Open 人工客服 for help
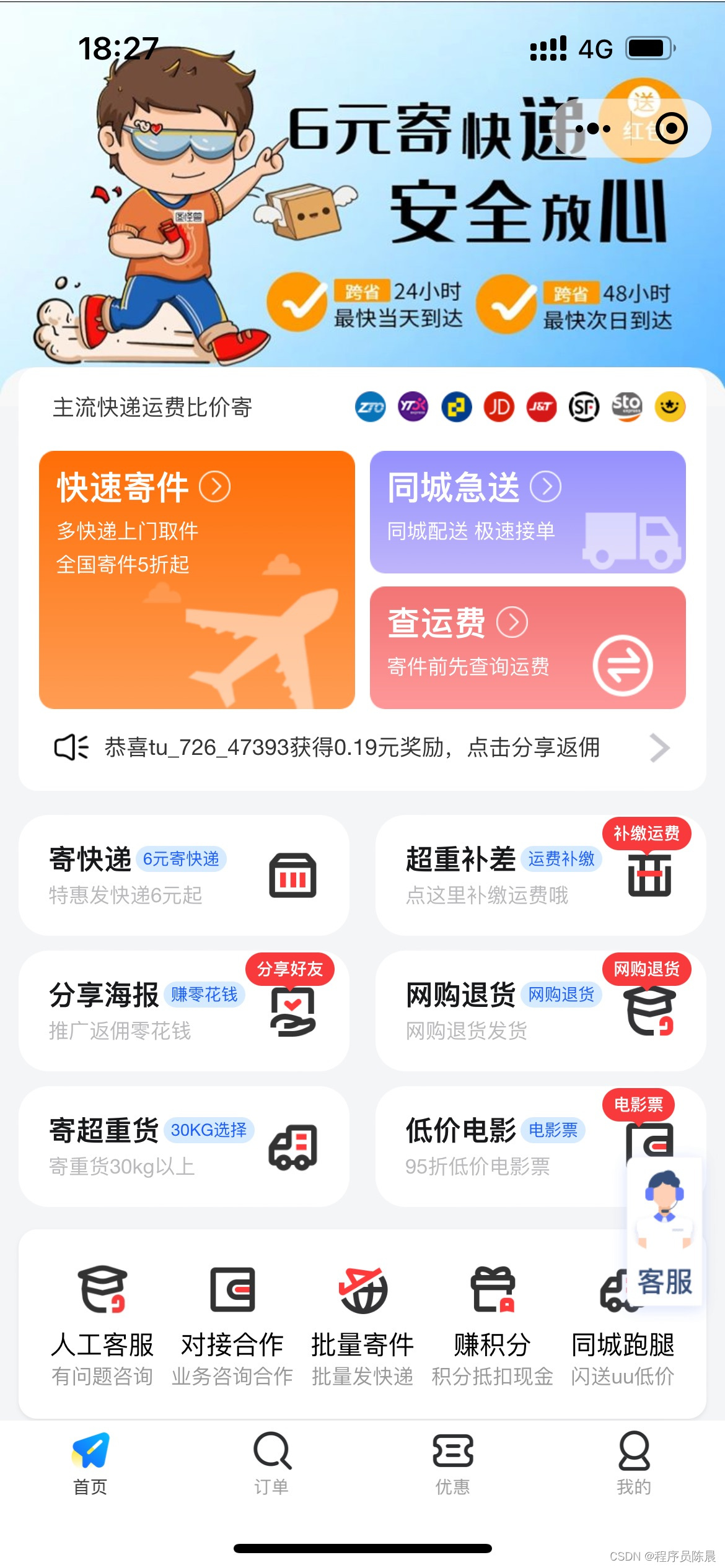Viewport: 725px width, 1568px height. 102,1324
